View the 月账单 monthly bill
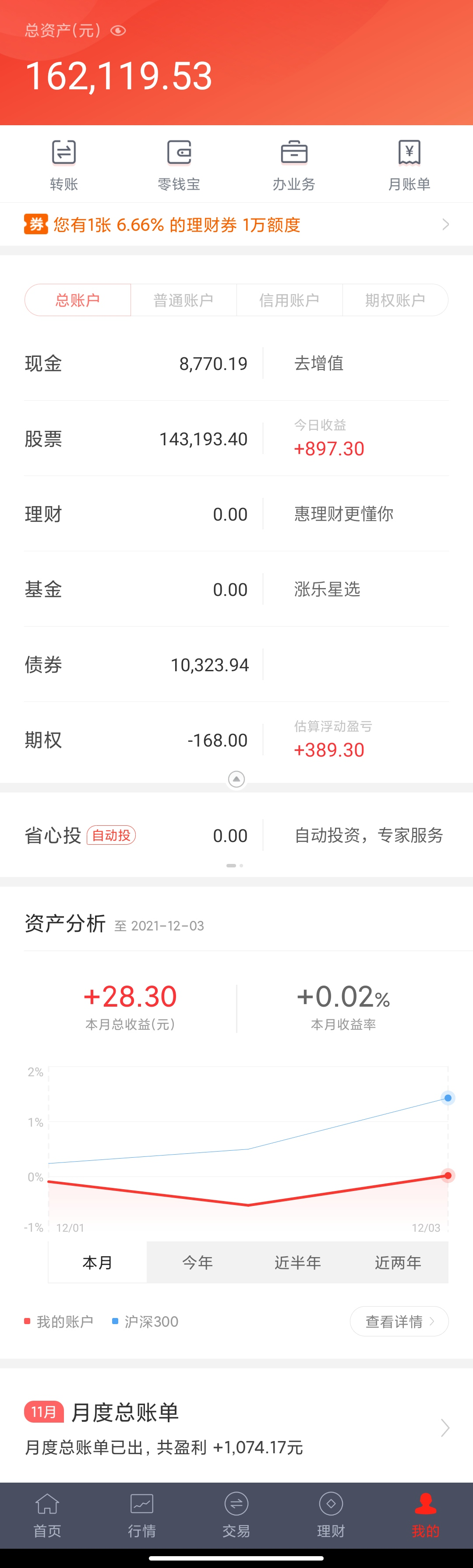This screenshot has height=1568, width=473. (x=409, y=164)
